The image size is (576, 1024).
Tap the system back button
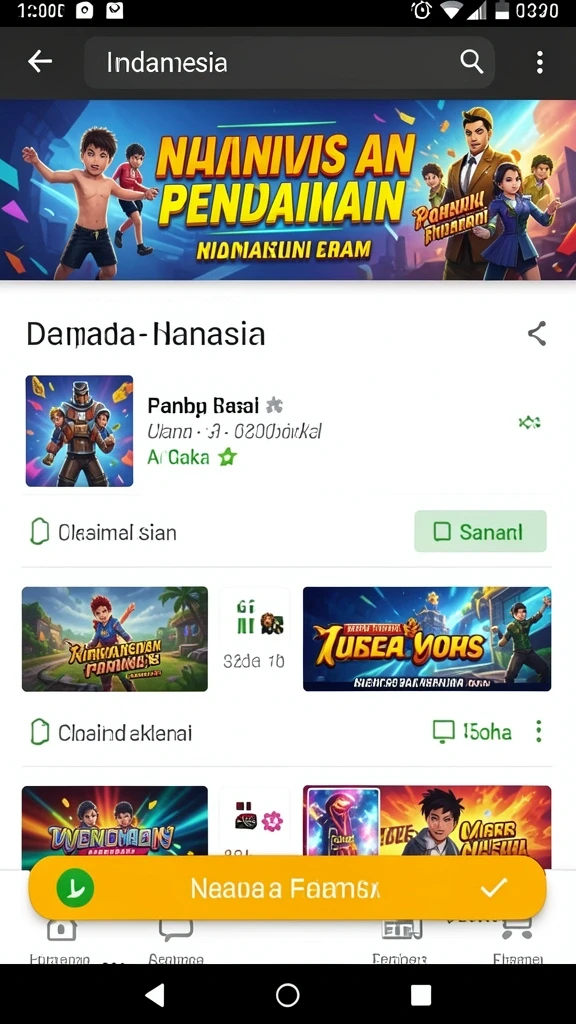coord(155,995)
